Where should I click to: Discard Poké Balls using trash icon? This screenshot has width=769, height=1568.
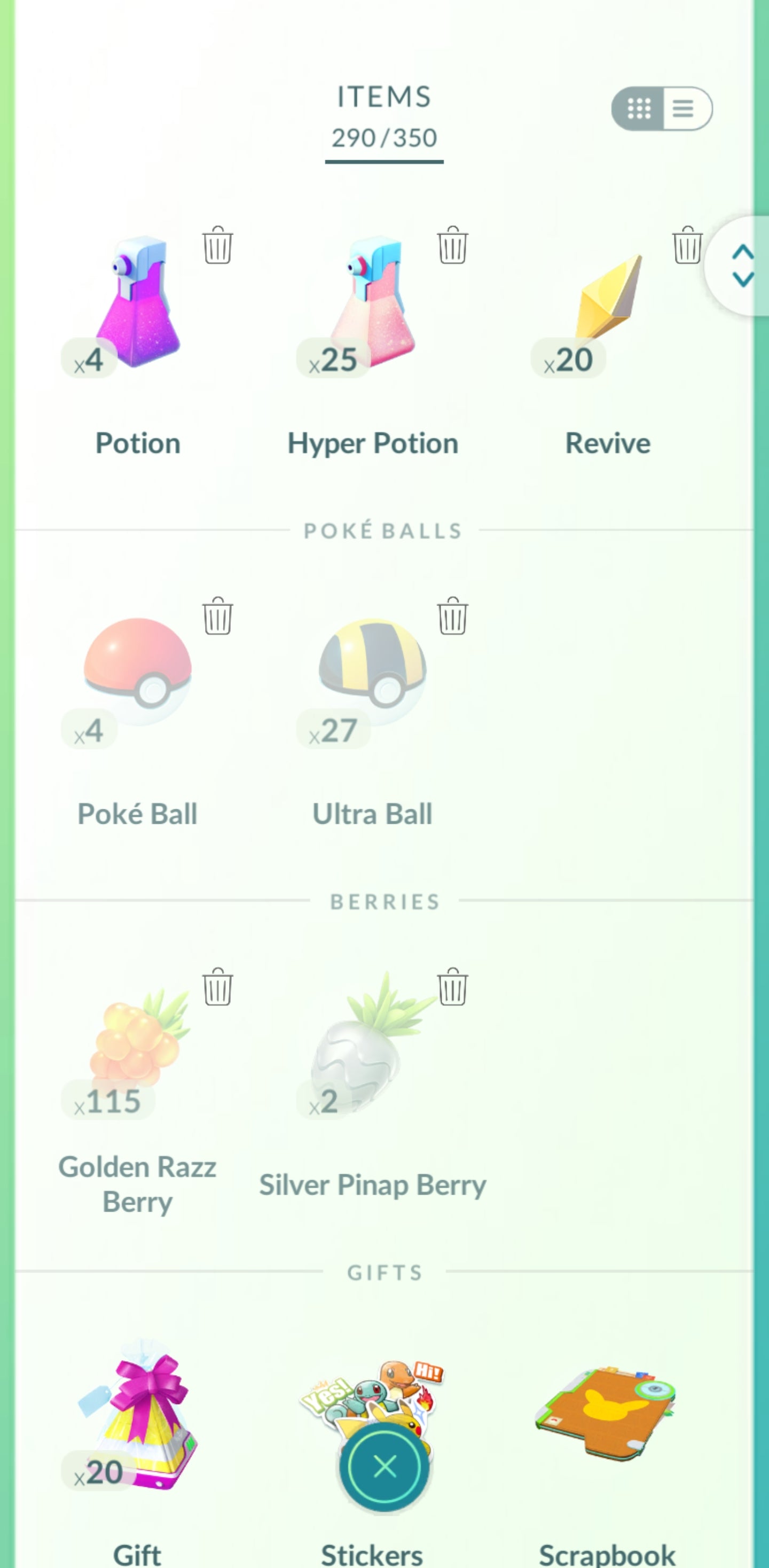(x=217, y=616)
